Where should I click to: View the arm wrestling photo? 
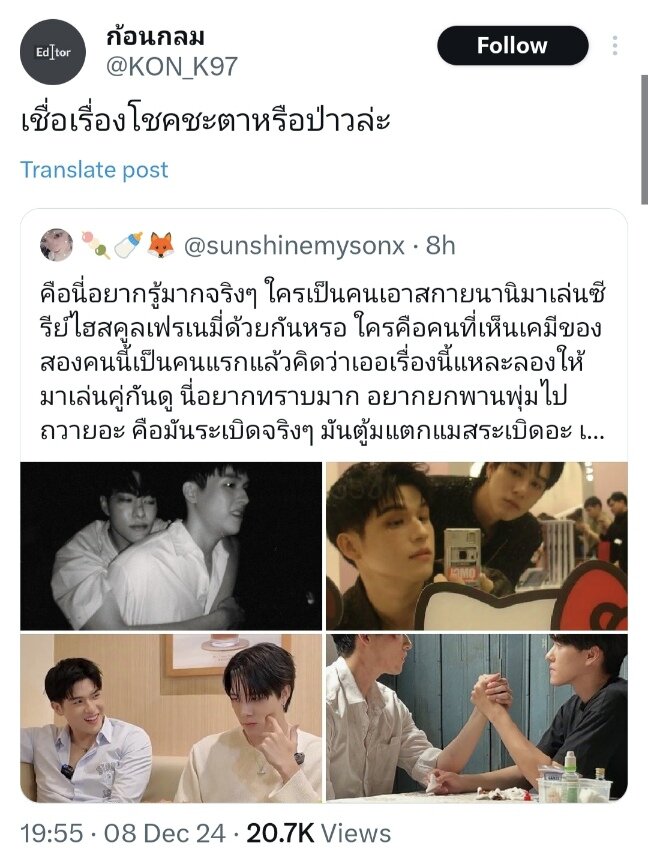pos(476,717)
